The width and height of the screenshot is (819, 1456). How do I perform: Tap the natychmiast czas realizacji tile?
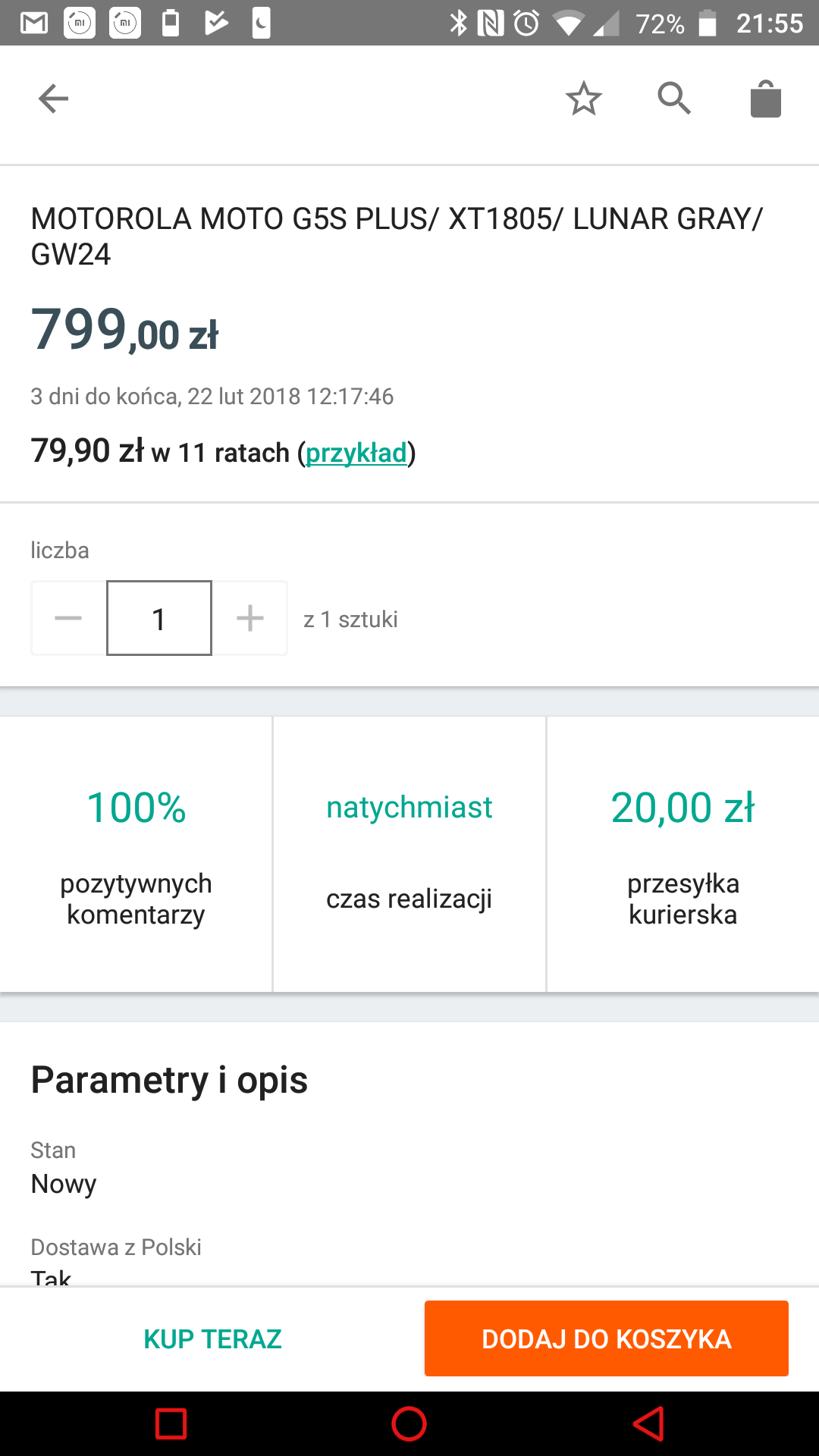[409, 854]
